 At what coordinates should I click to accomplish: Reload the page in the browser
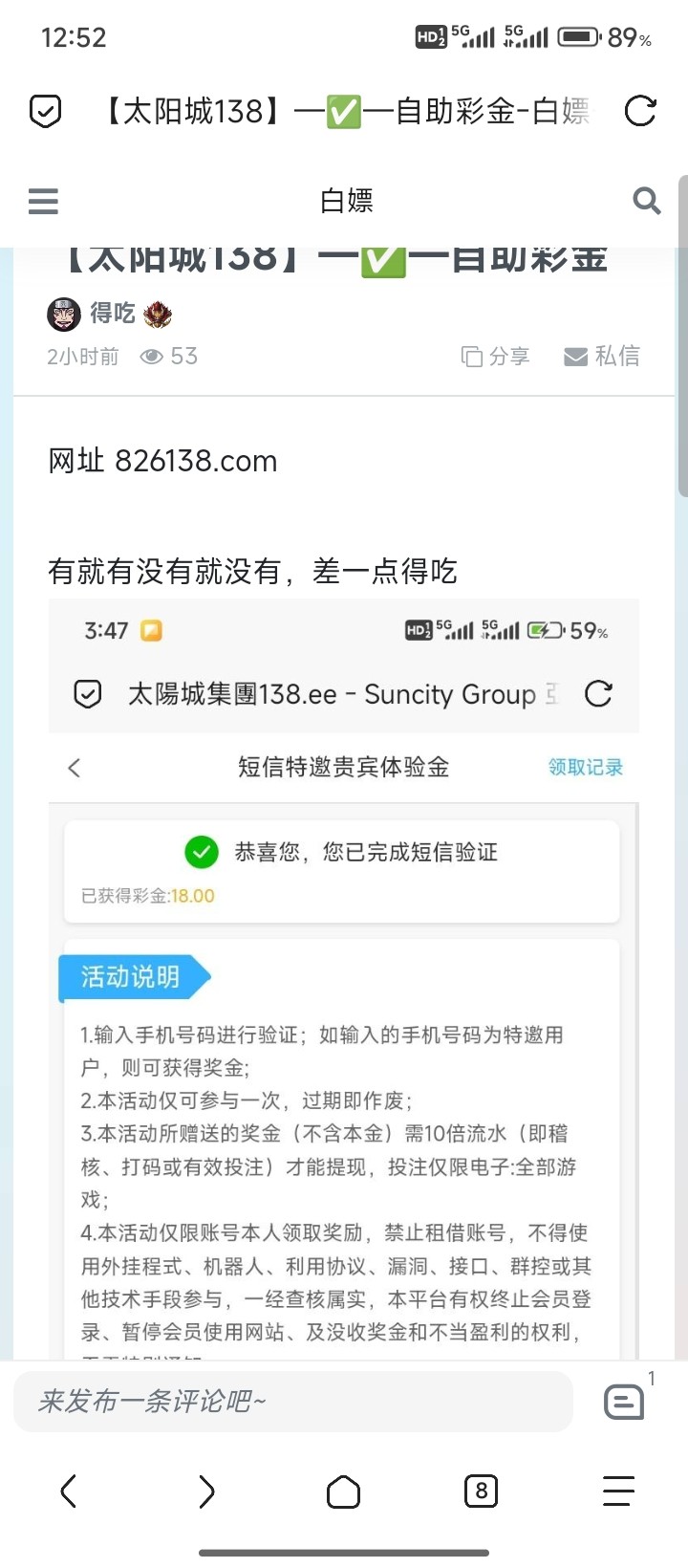pyautogui.click(x=640, y=112)
